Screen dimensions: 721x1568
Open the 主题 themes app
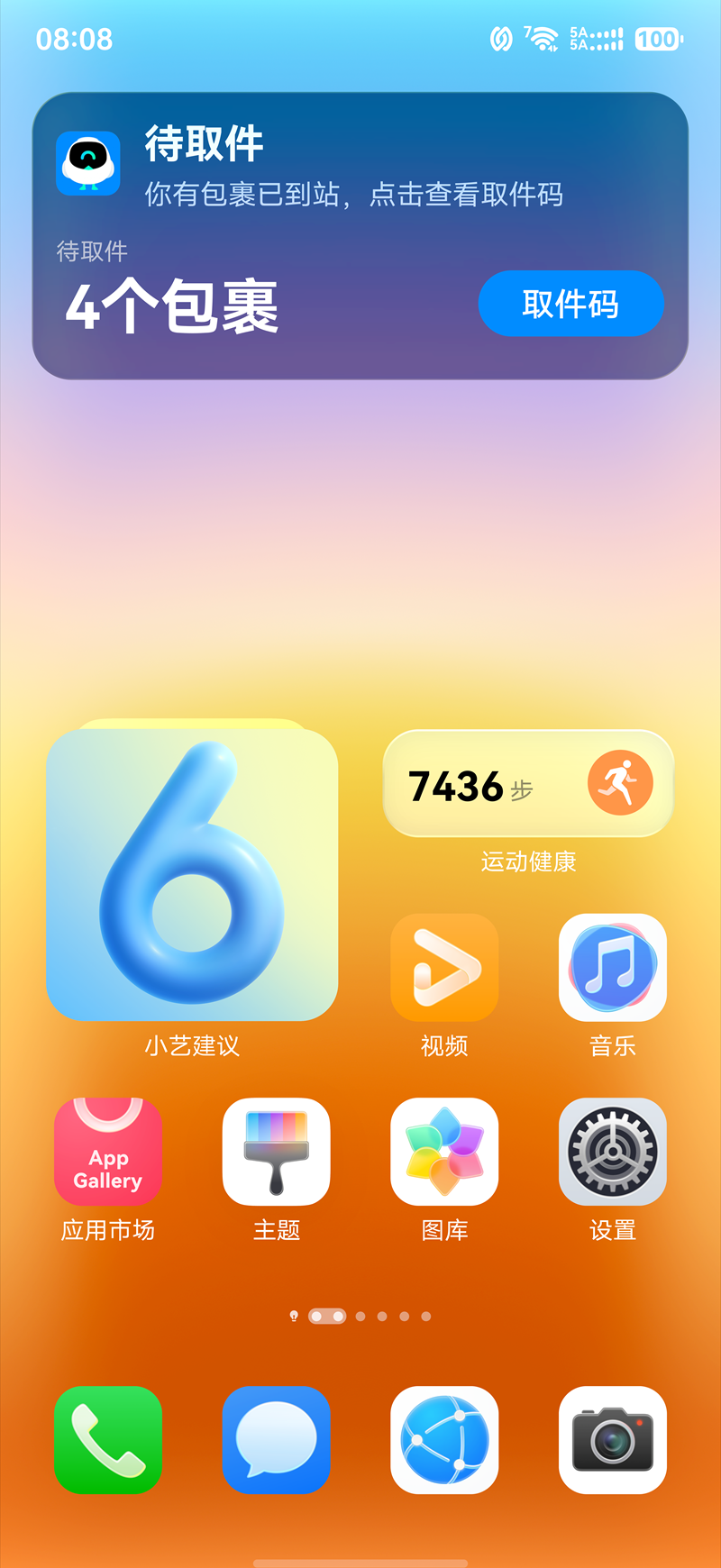click(277, 1152)
